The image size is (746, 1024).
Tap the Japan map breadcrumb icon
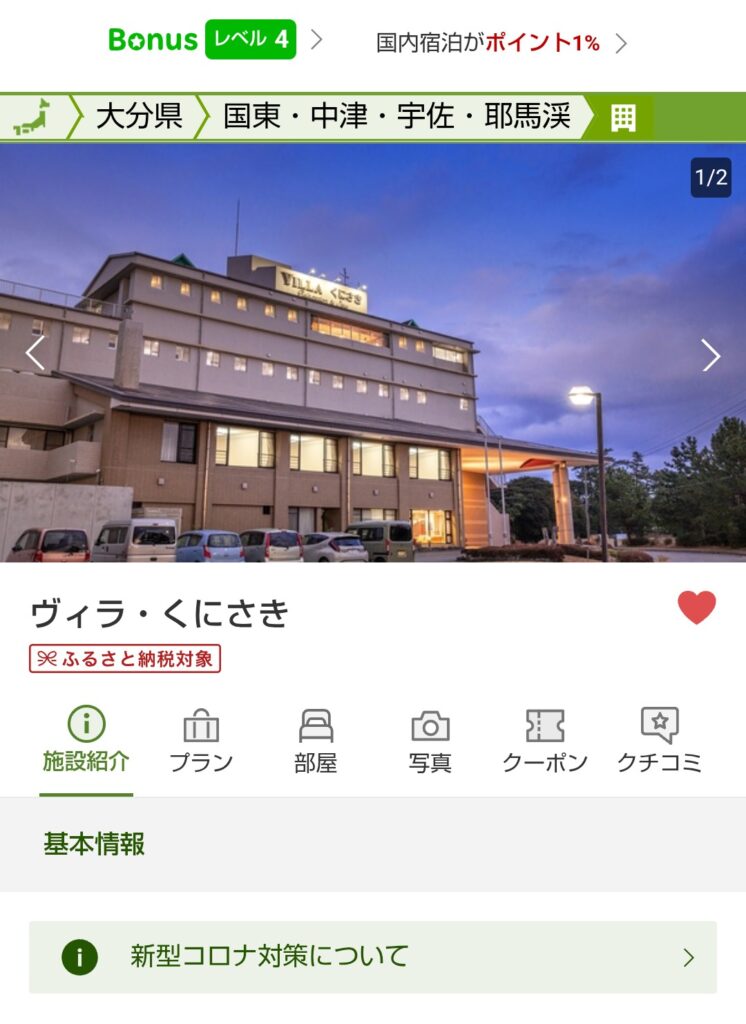(32, 117)
